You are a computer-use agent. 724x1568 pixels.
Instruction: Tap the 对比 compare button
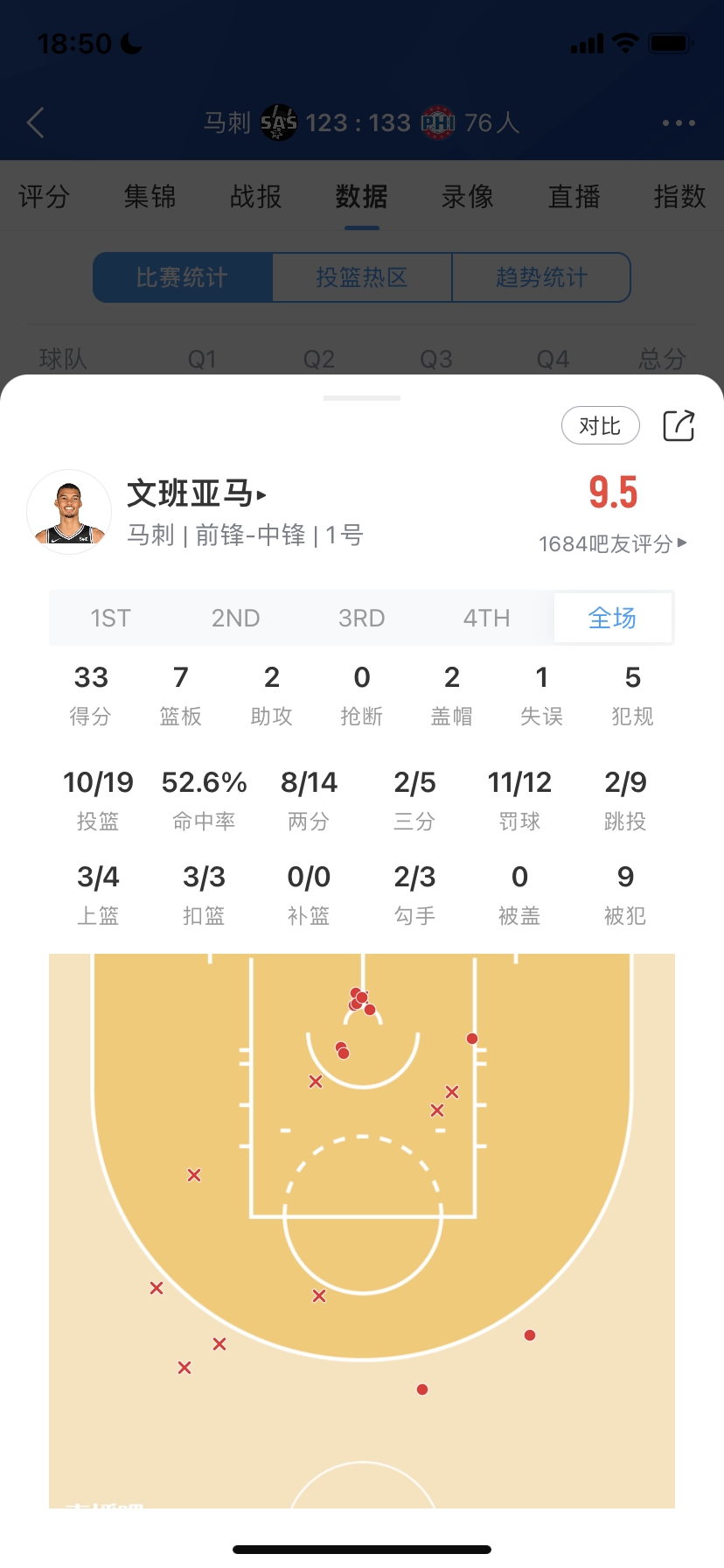tap(600, 426)
